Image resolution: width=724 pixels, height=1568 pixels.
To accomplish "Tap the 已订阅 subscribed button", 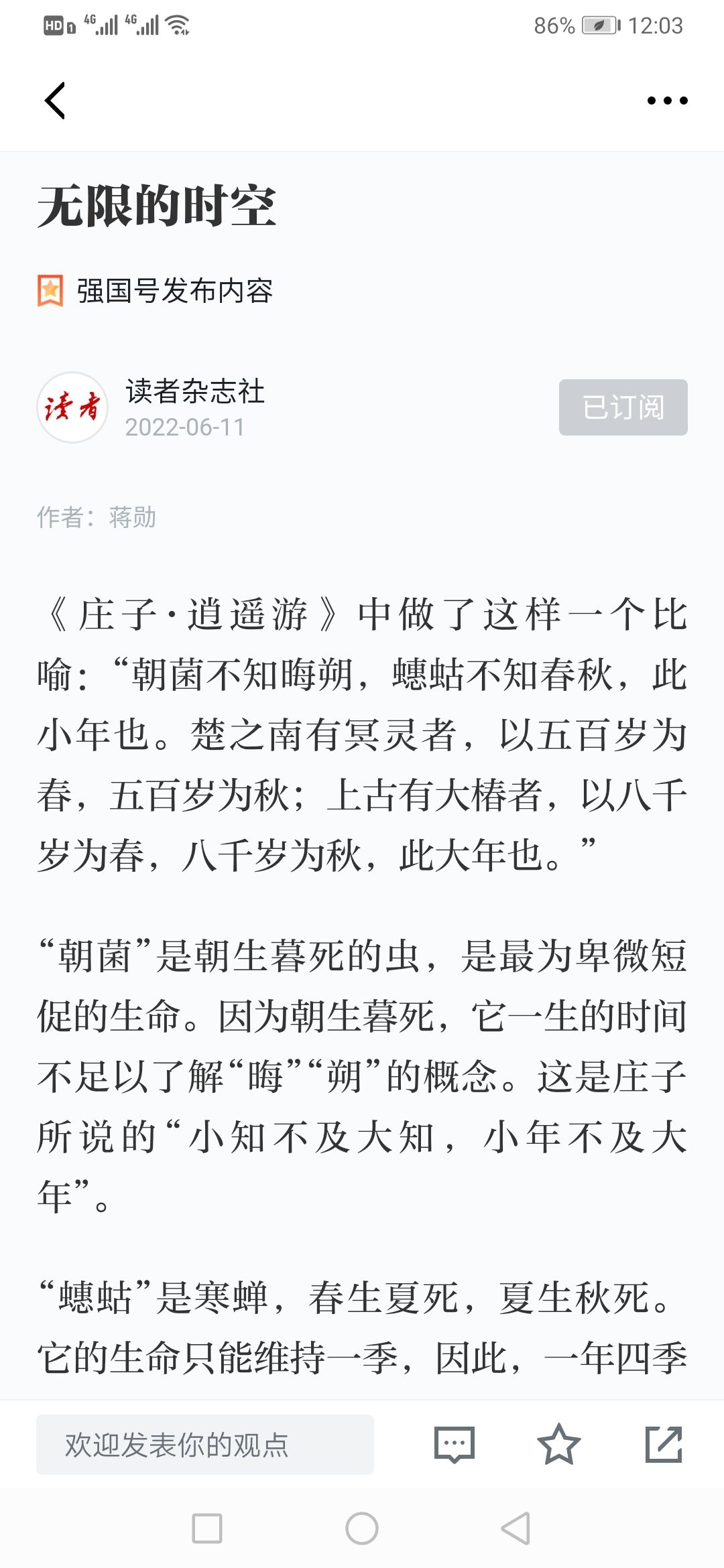I will point(623,407).
